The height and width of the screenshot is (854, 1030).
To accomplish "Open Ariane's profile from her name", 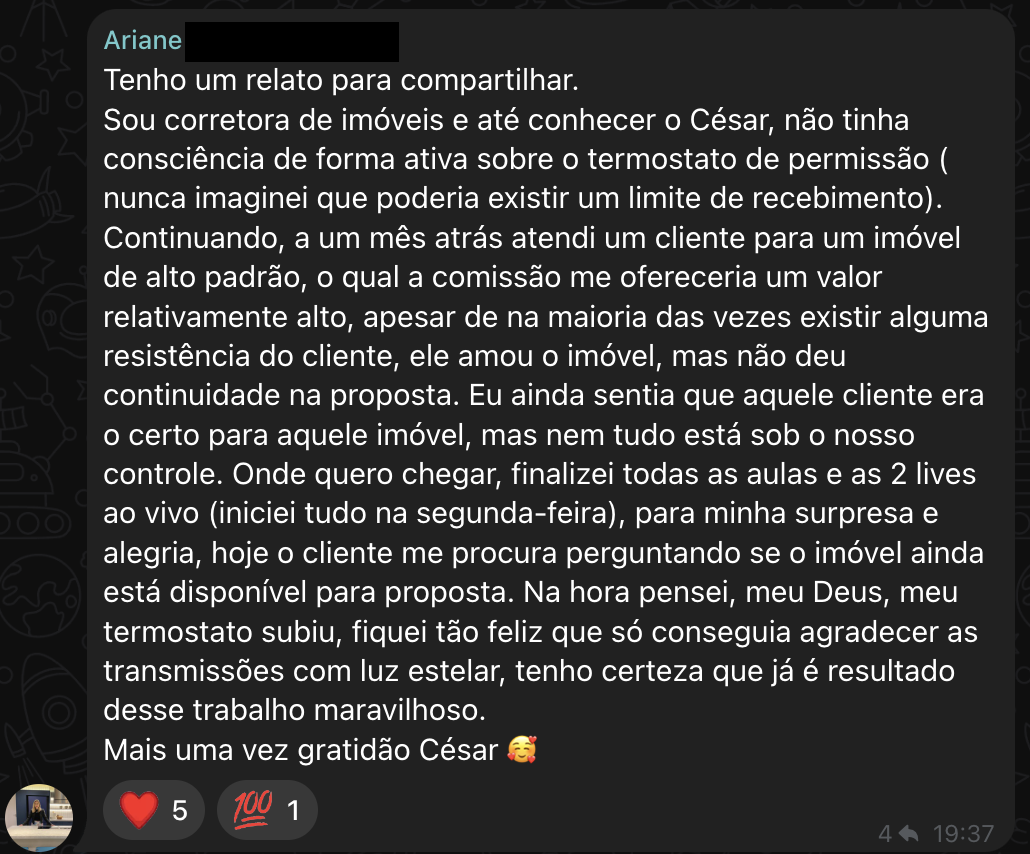I will (x=143, y=40).
